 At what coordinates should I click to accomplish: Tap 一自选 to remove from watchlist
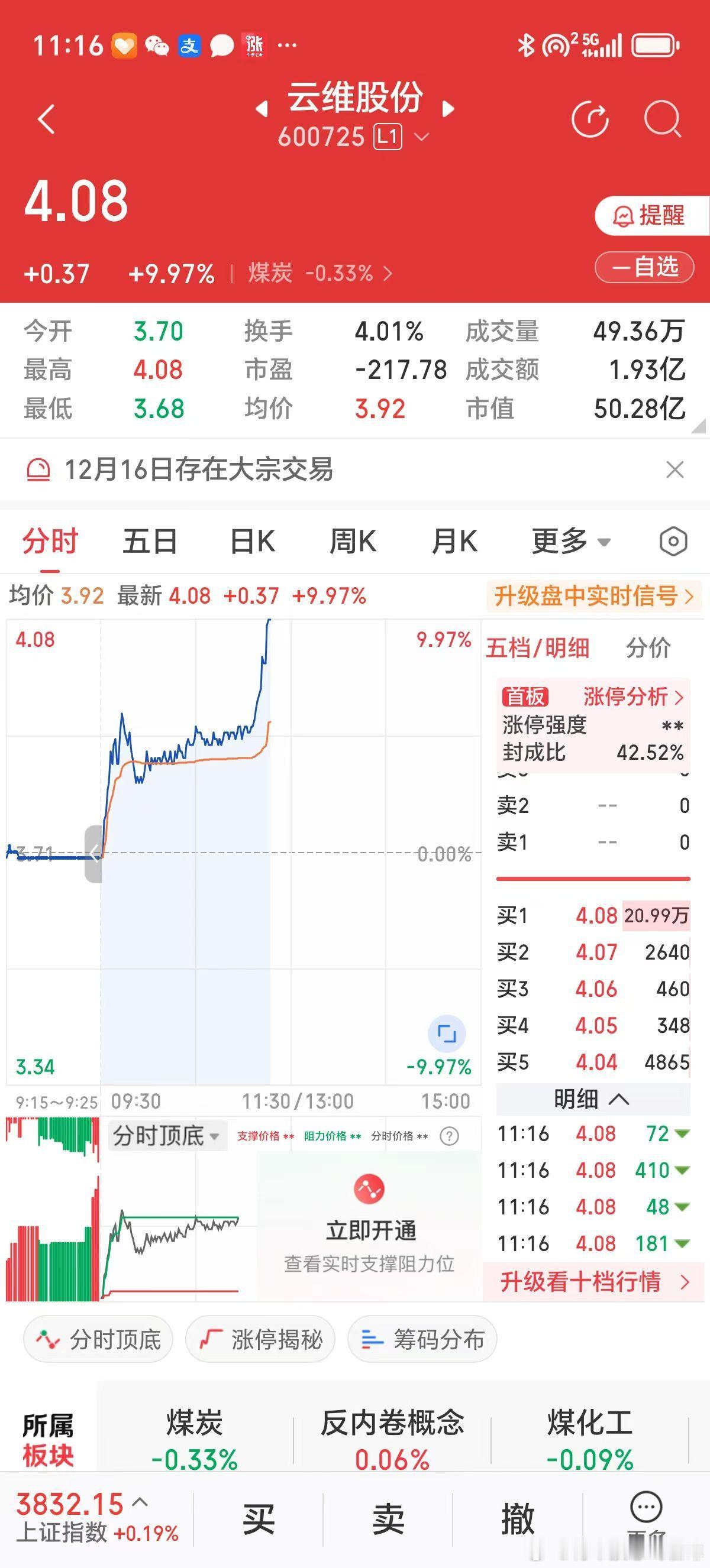(644, 268)
